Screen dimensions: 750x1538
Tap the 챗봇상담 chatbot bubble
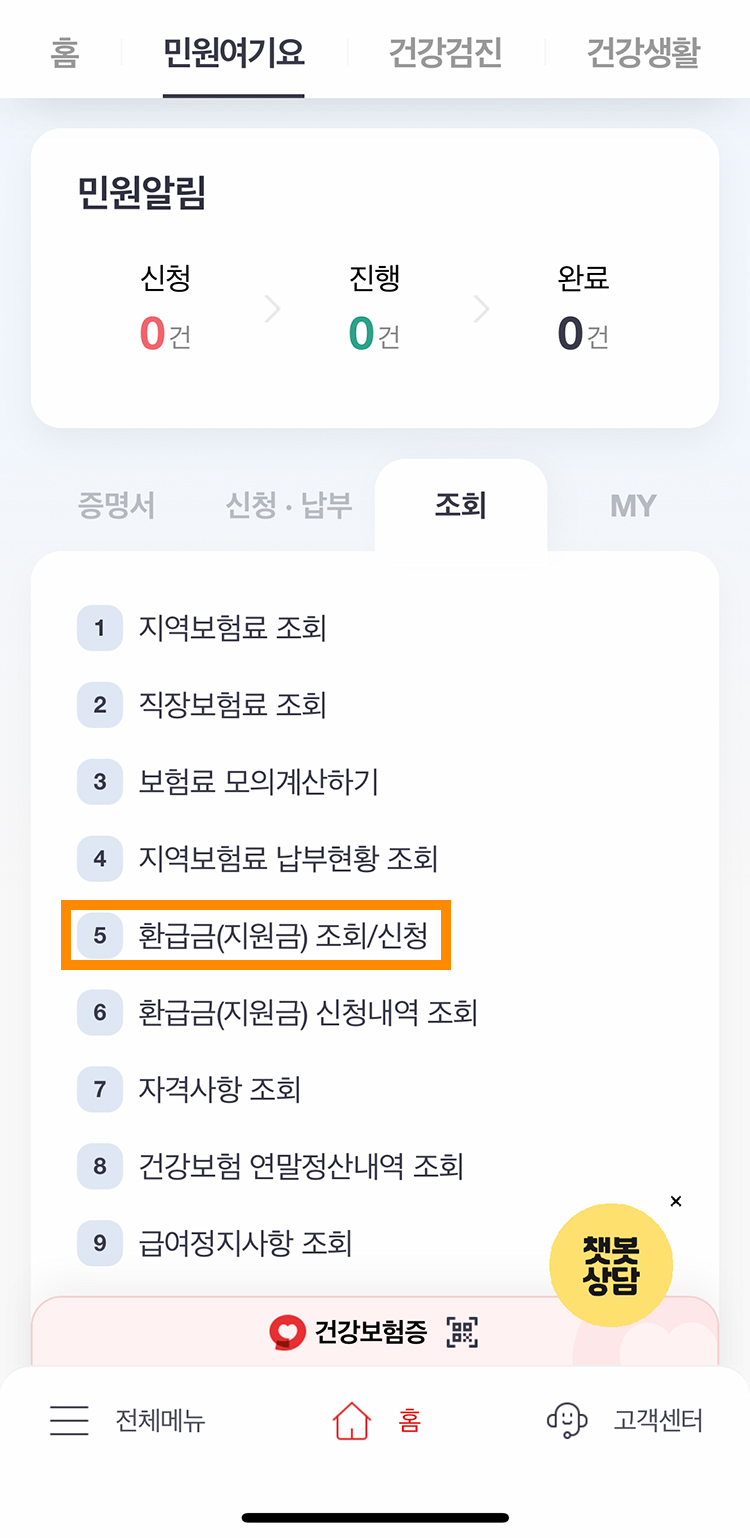coord(611,1265)
